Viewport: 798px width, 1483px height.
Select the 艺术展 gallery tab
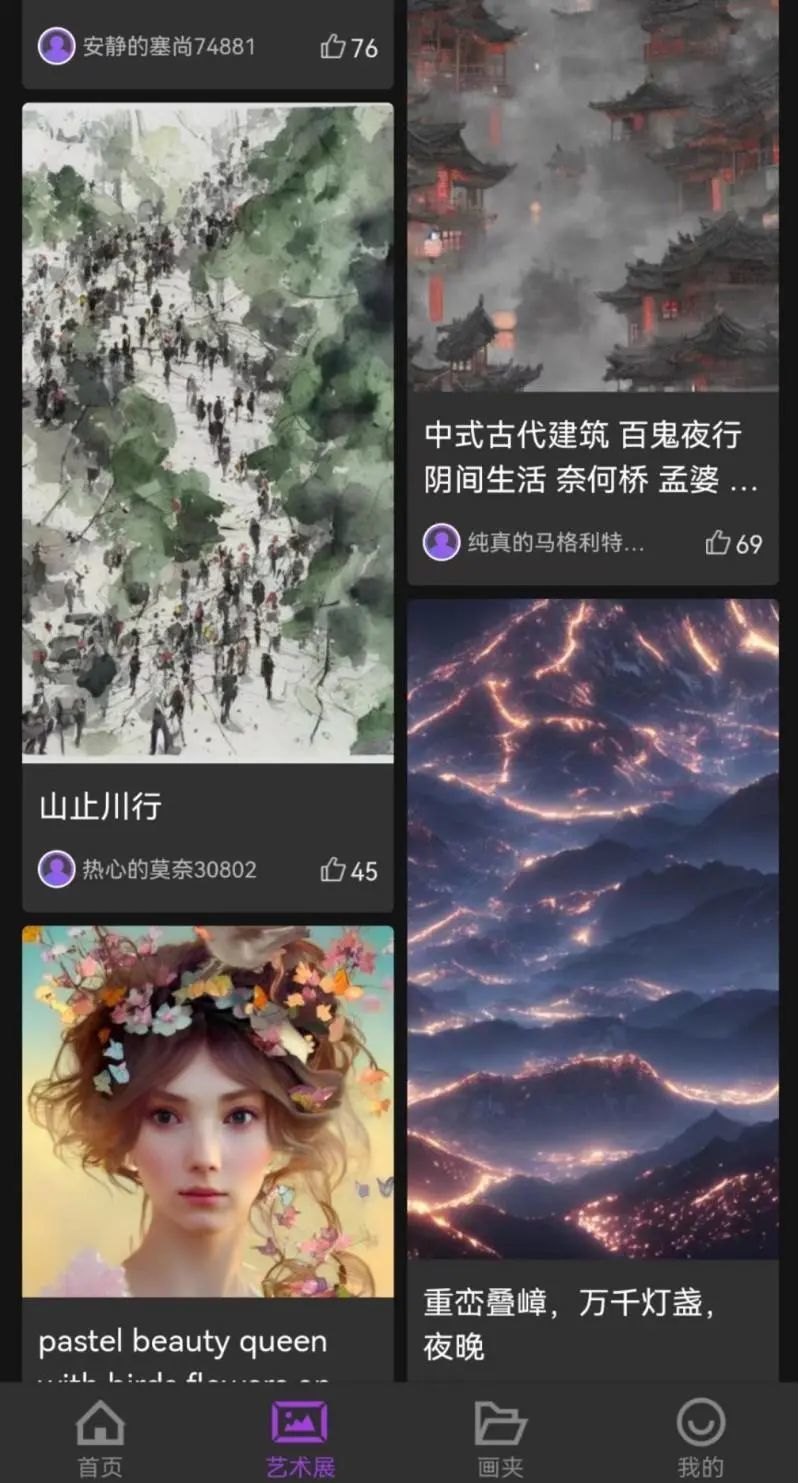coord(300,1435)
